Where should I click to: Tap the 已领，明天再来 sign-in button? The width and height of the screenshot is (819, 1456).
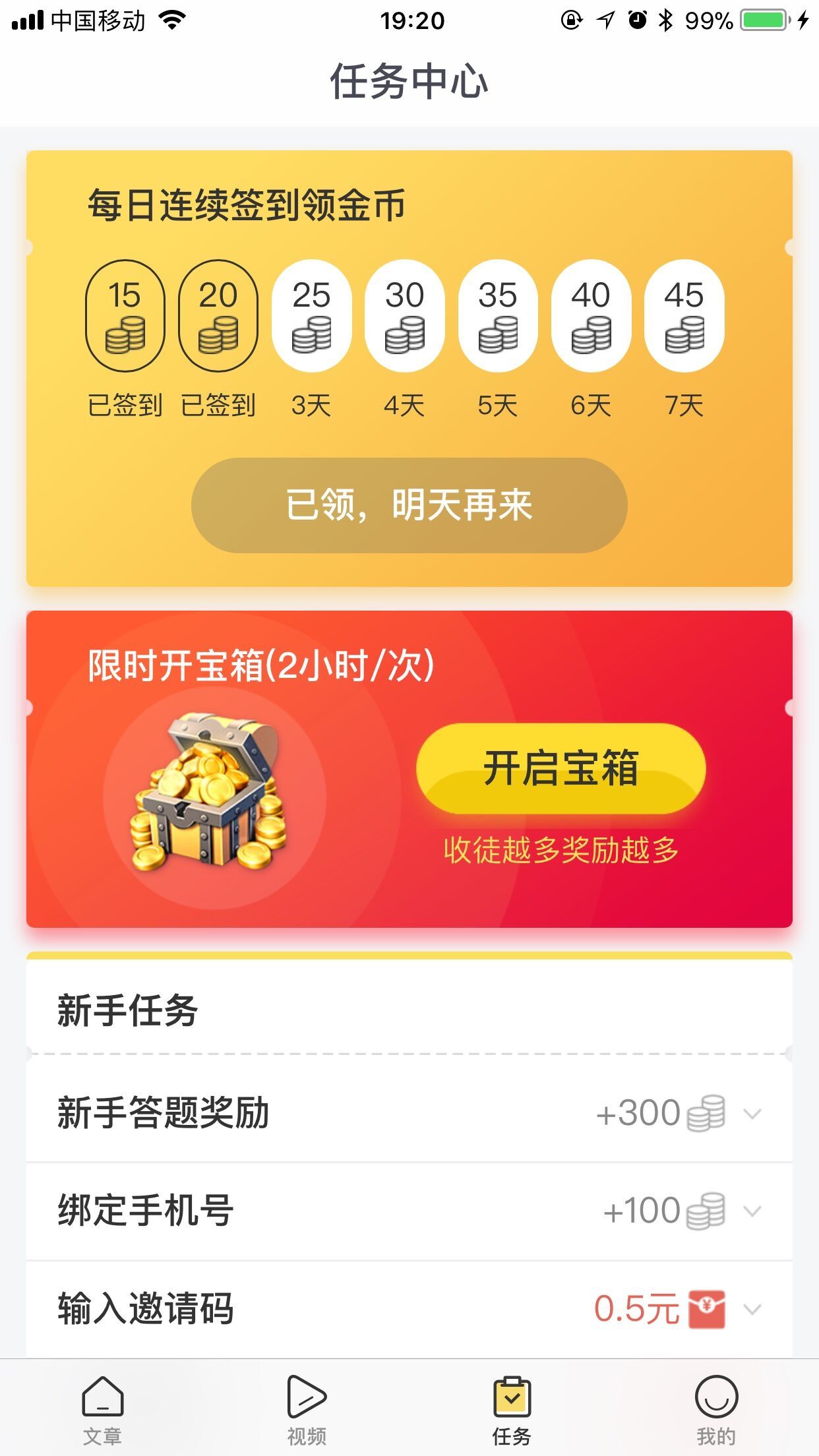click(409, 505)
